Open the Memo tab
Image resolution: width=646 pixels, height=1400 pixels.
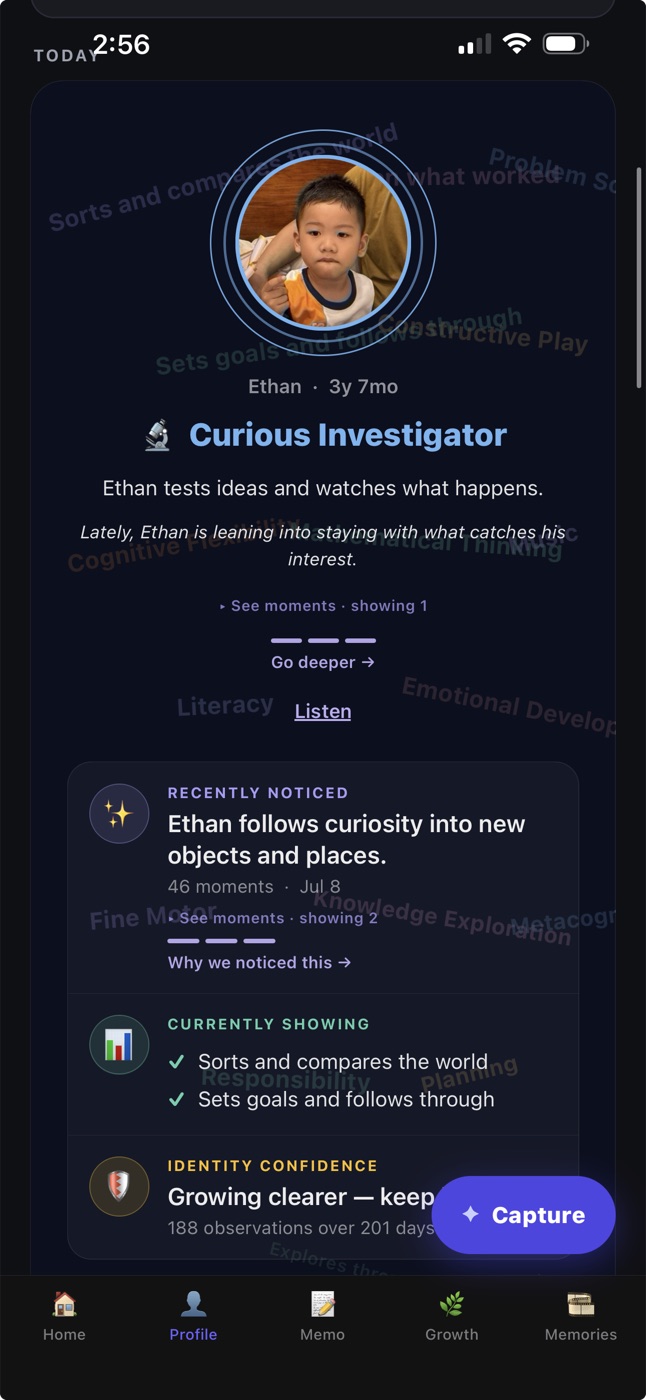[322, 1316]
